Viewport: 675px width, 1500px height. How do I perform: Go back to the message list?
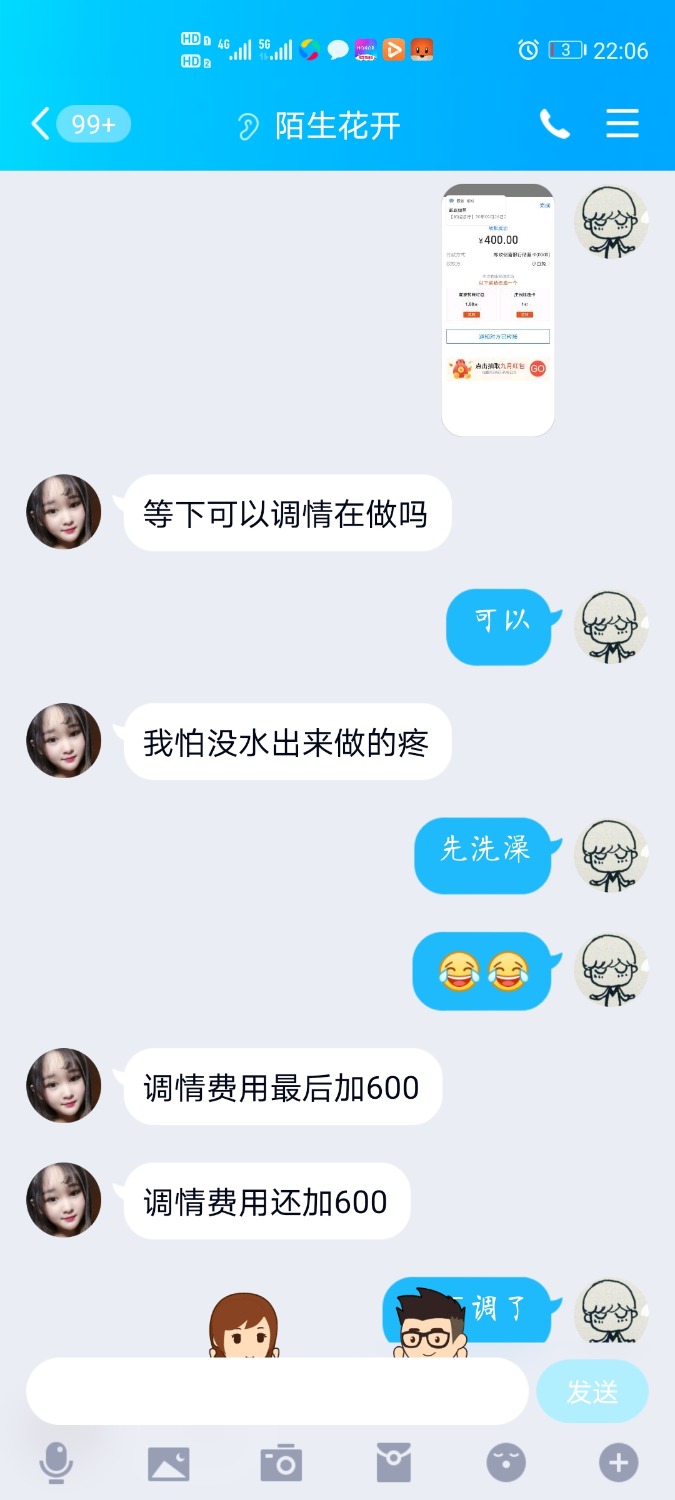40,125
